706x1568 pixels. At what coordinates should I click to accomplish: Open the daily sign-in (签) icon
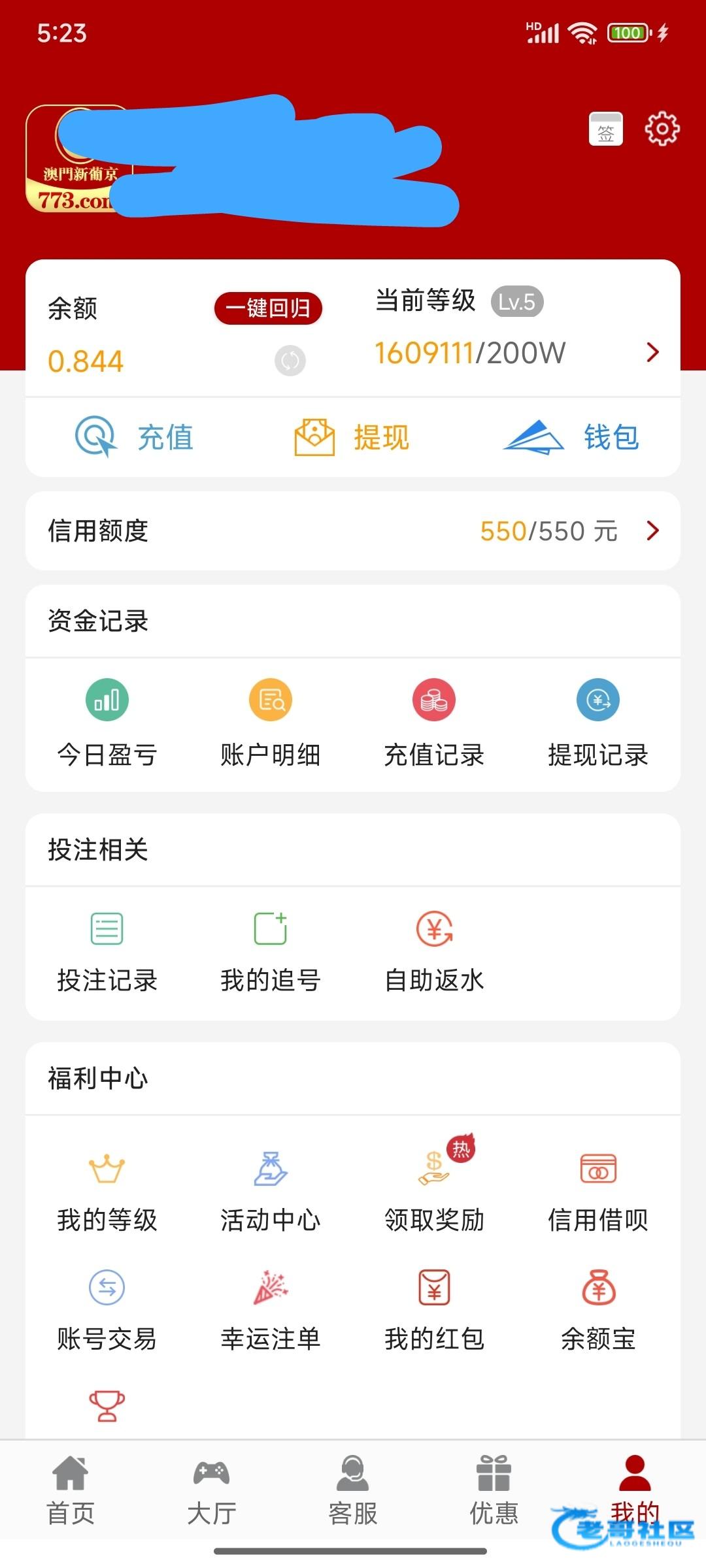pyautogui.click(x=606, y=129)
